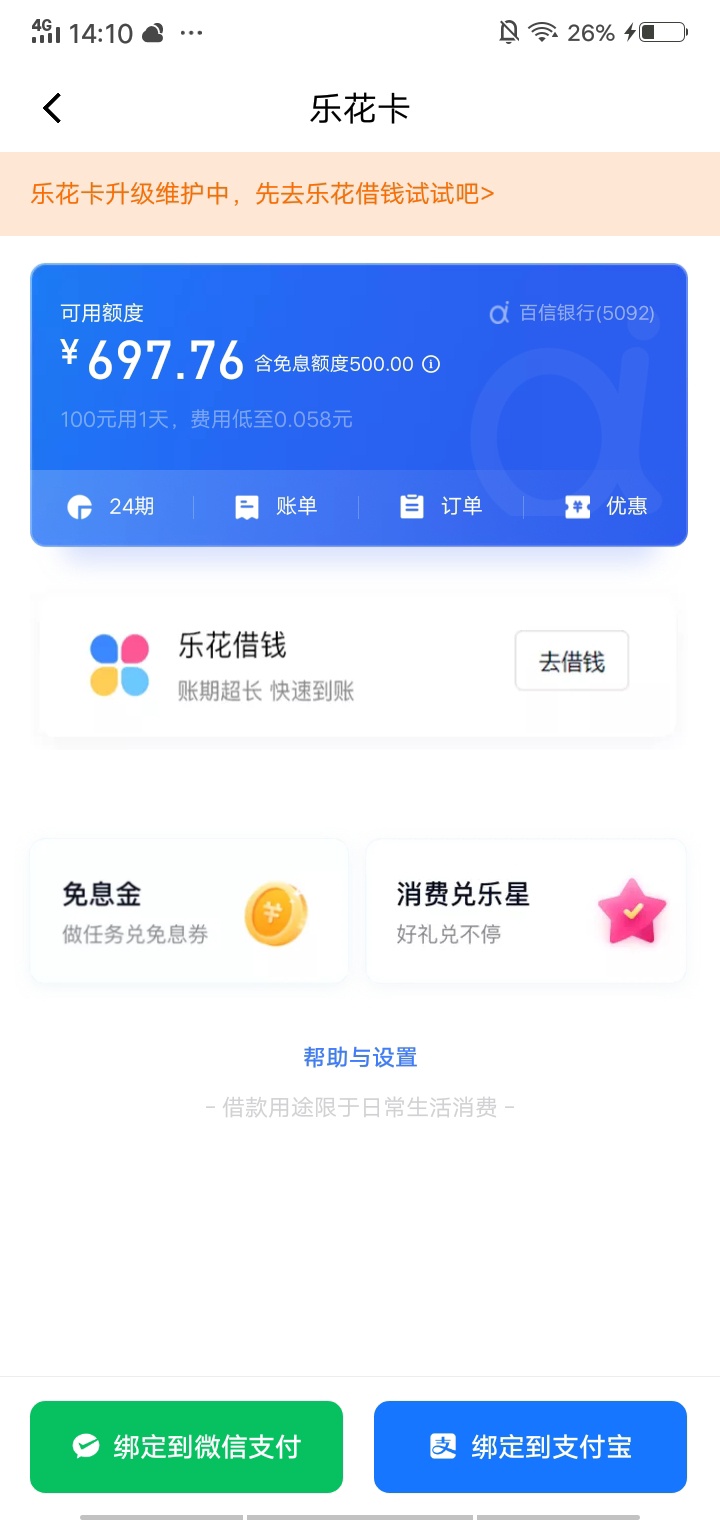Open the 免息金 card
The image size is (720, 1520).
[x=189, y=911]
